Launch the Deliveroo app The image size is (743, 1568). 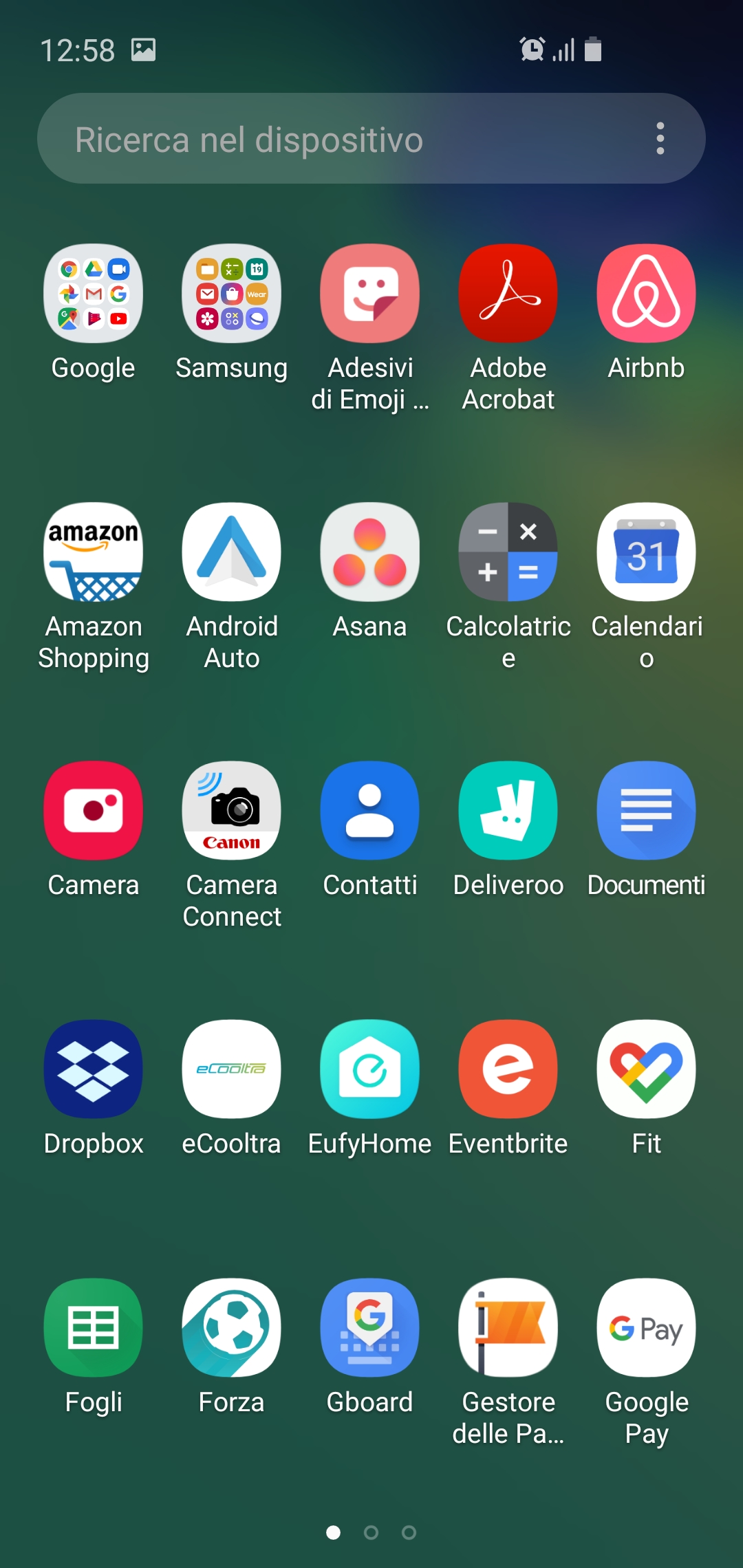(x=508, y=811)
